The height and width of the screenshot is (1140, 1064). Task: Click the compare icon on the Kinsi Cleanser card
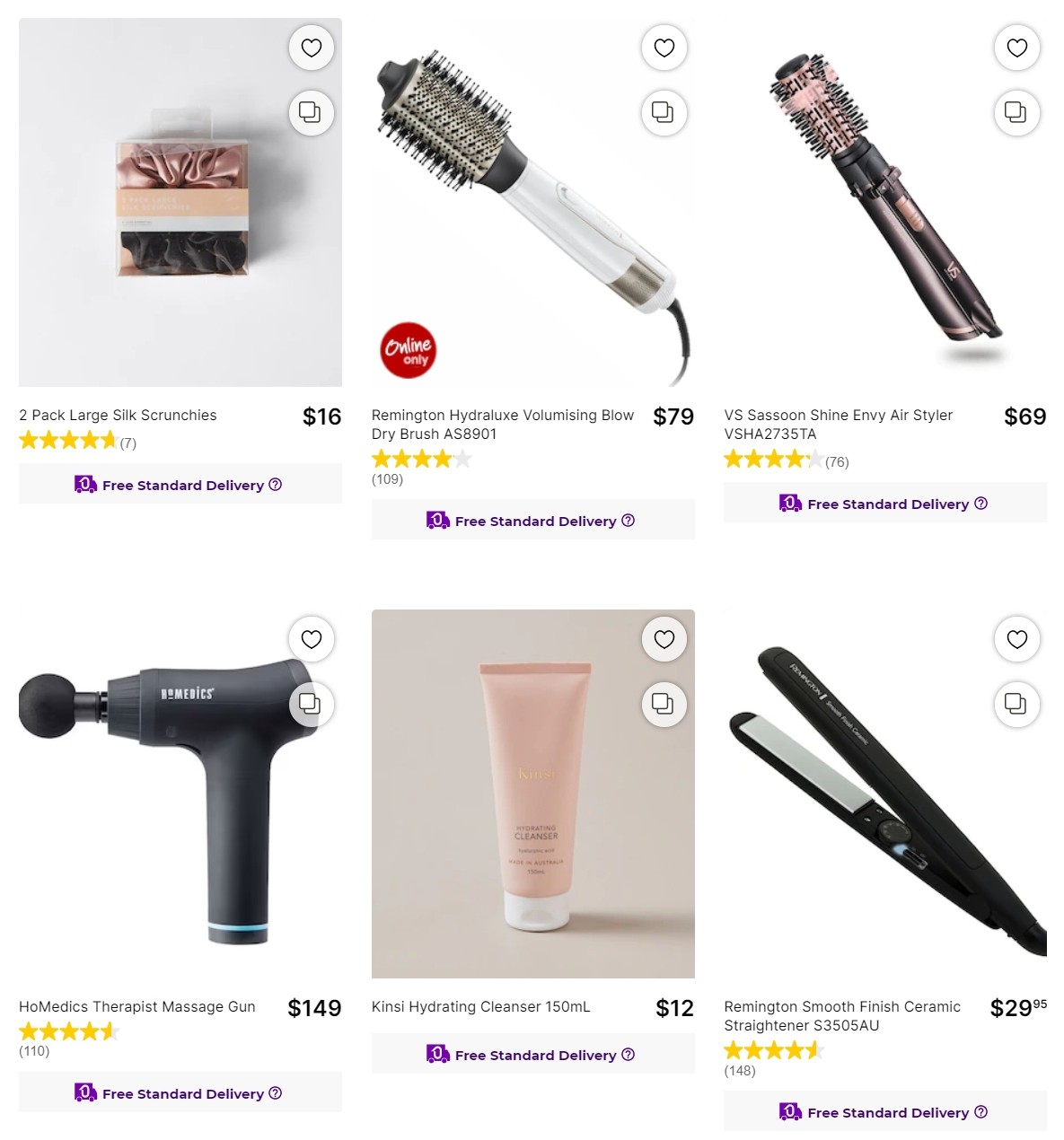[664, 705]
